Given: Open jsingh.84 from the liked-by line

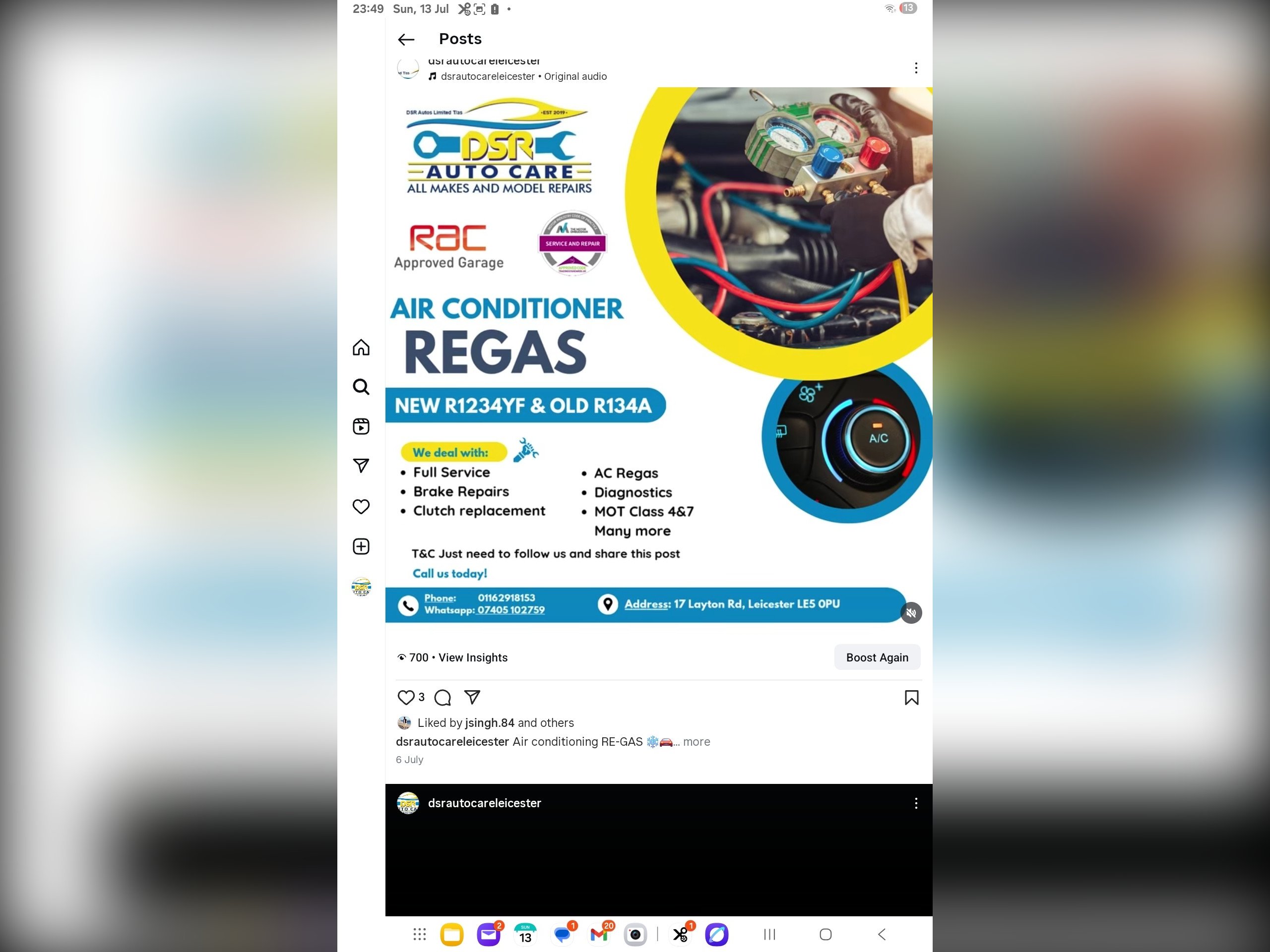Looking at the screenshot, I should pyautogui.click(x=489, y=723).
